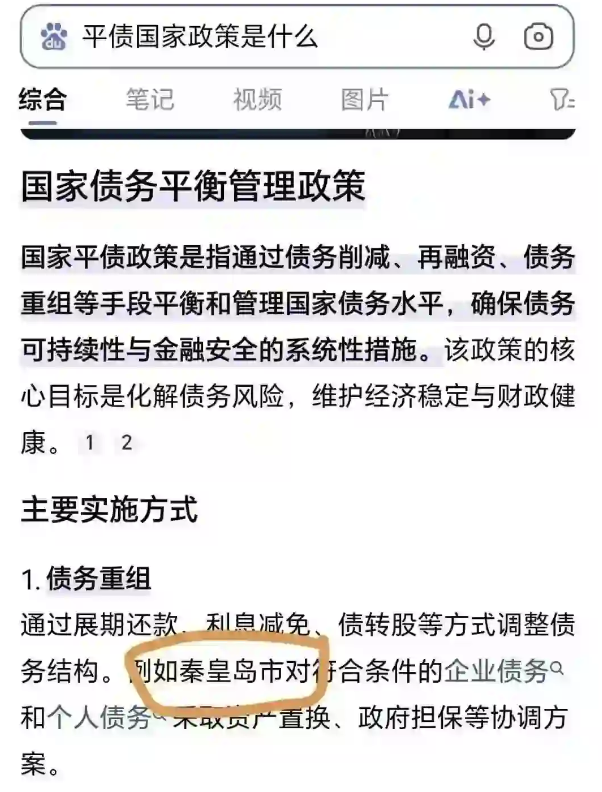The height and width of the screenshot is (792, 602).
Task: Start voice search with the microphone
Action: click(484, 38)
